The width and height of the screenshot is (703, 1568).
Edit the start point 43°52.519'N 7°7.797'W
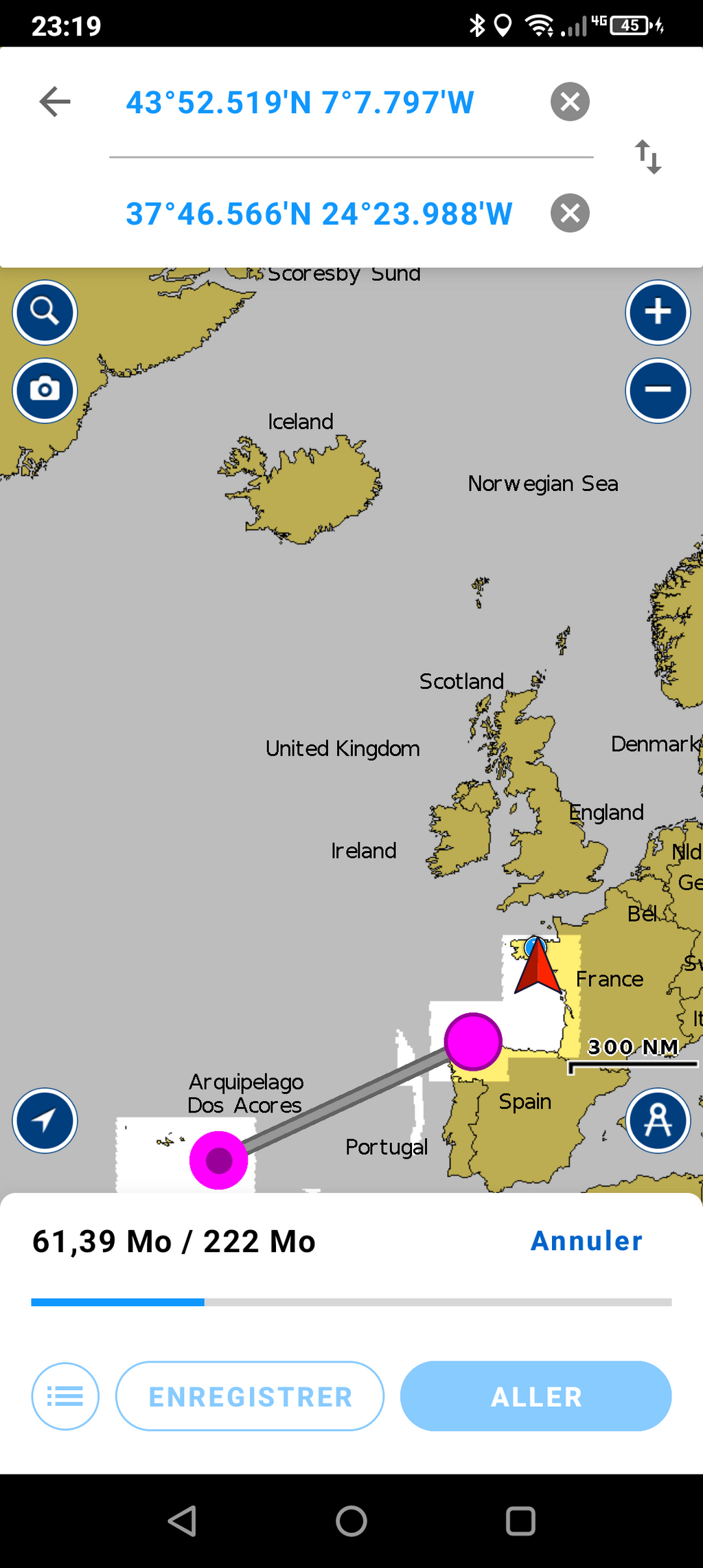click(x=300, y=102)
